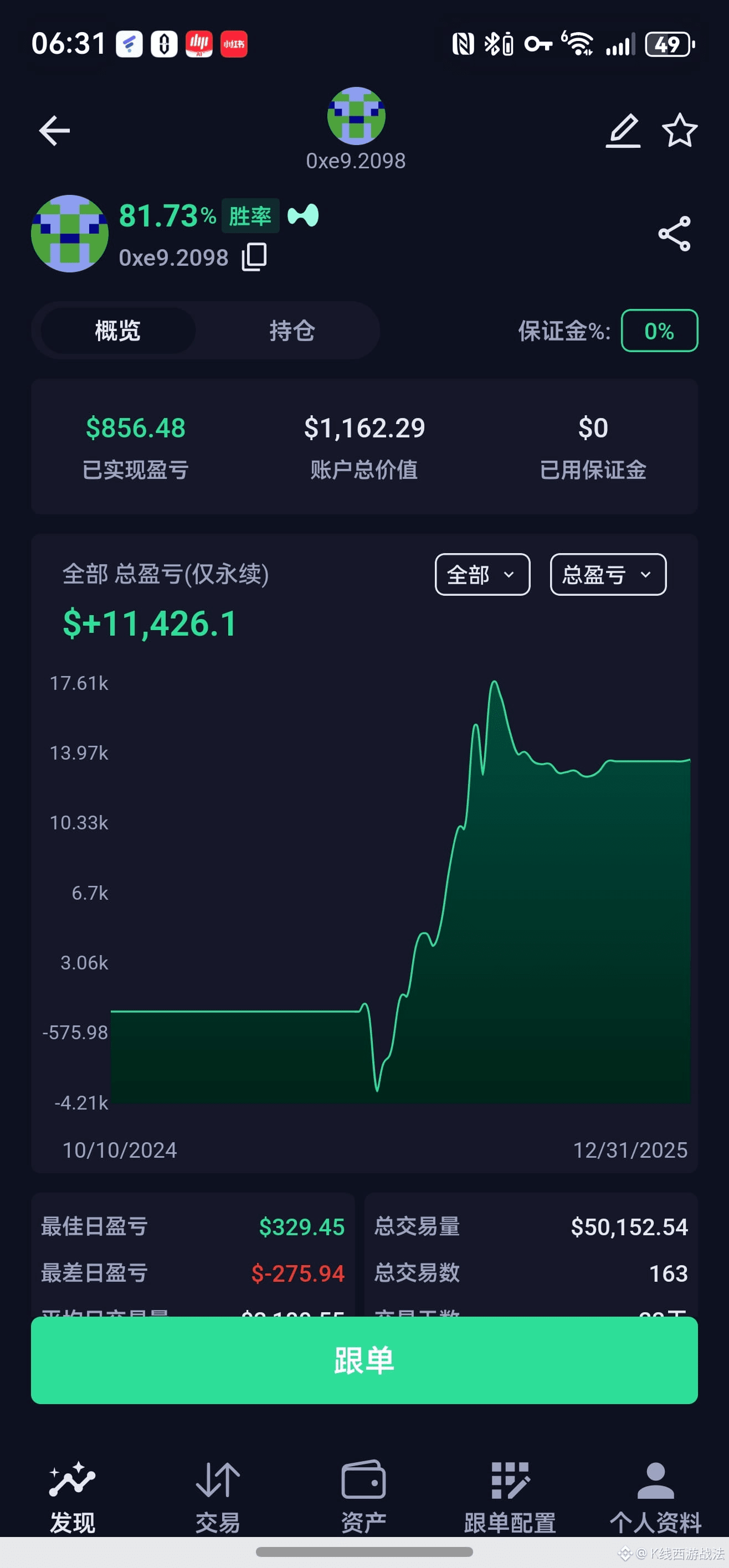The height and width of the screenshot is (1568, 729).
Task: Select the 概览 tab
Action: [x=117, y=331]
